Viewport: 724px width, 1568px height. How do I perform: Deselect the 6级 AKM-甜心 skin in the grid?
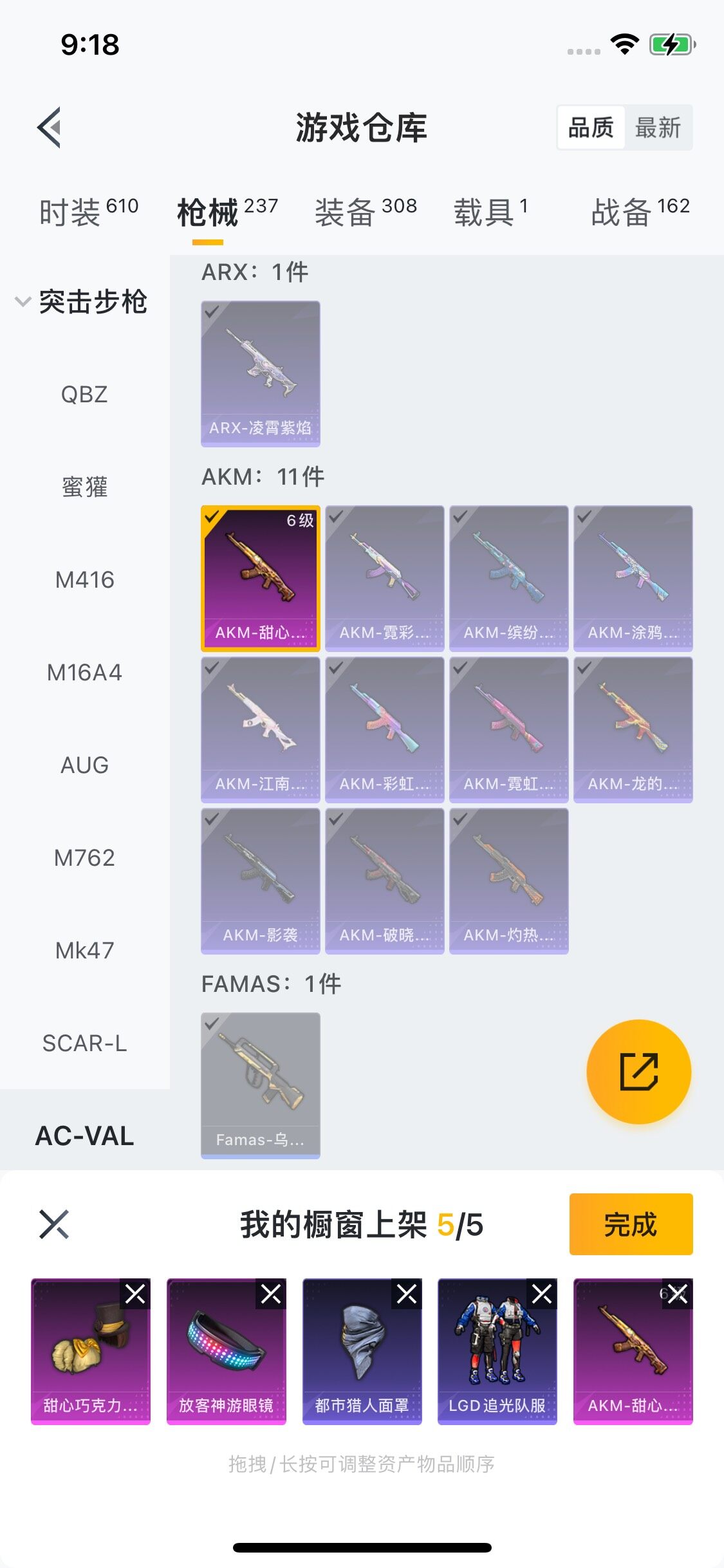coord(261,578)
